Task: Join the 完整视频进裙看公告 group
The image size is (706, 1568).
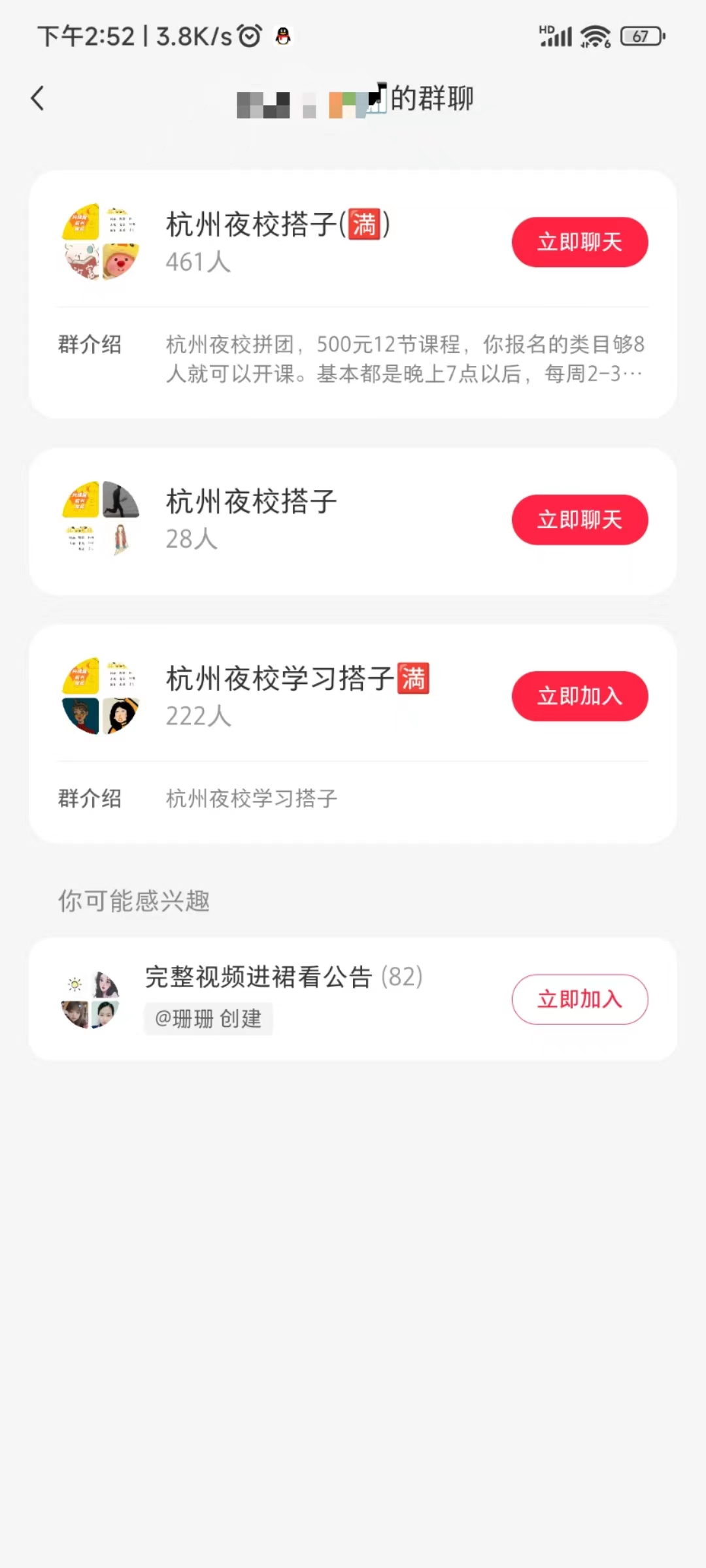Action: pyautogui.click(x=579, y=999)
